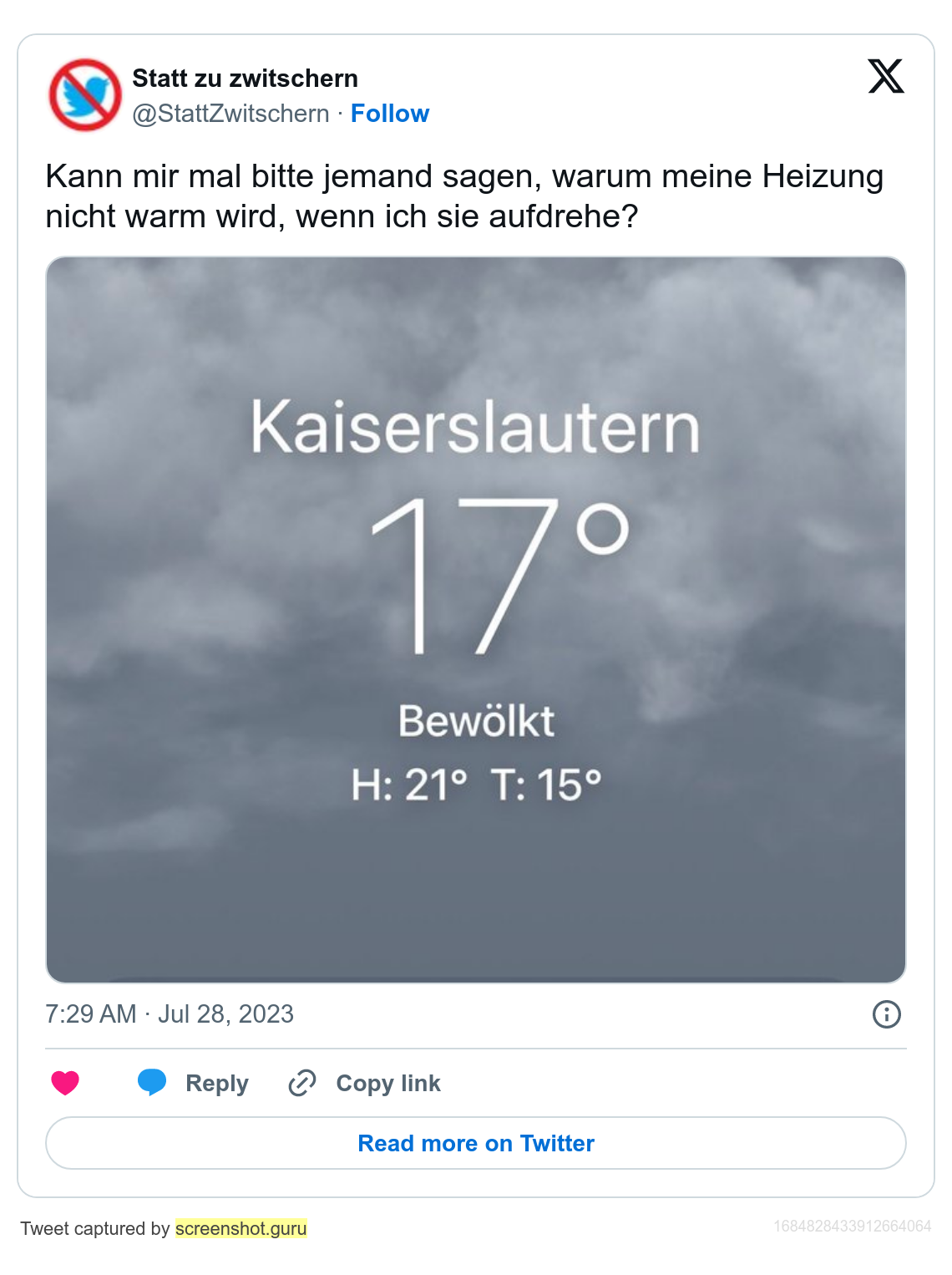
Task: Visit the screenshot.guru link
Action: click(241, 1228)
